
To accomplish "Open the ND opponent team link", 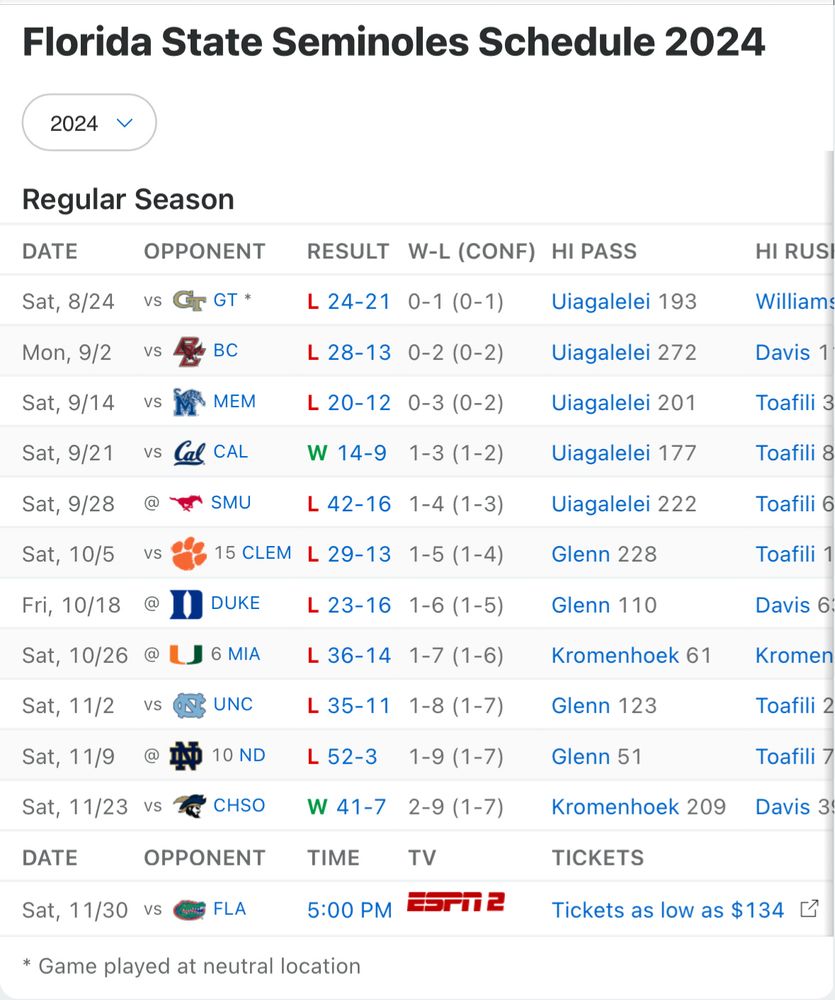I will point(252,756).
